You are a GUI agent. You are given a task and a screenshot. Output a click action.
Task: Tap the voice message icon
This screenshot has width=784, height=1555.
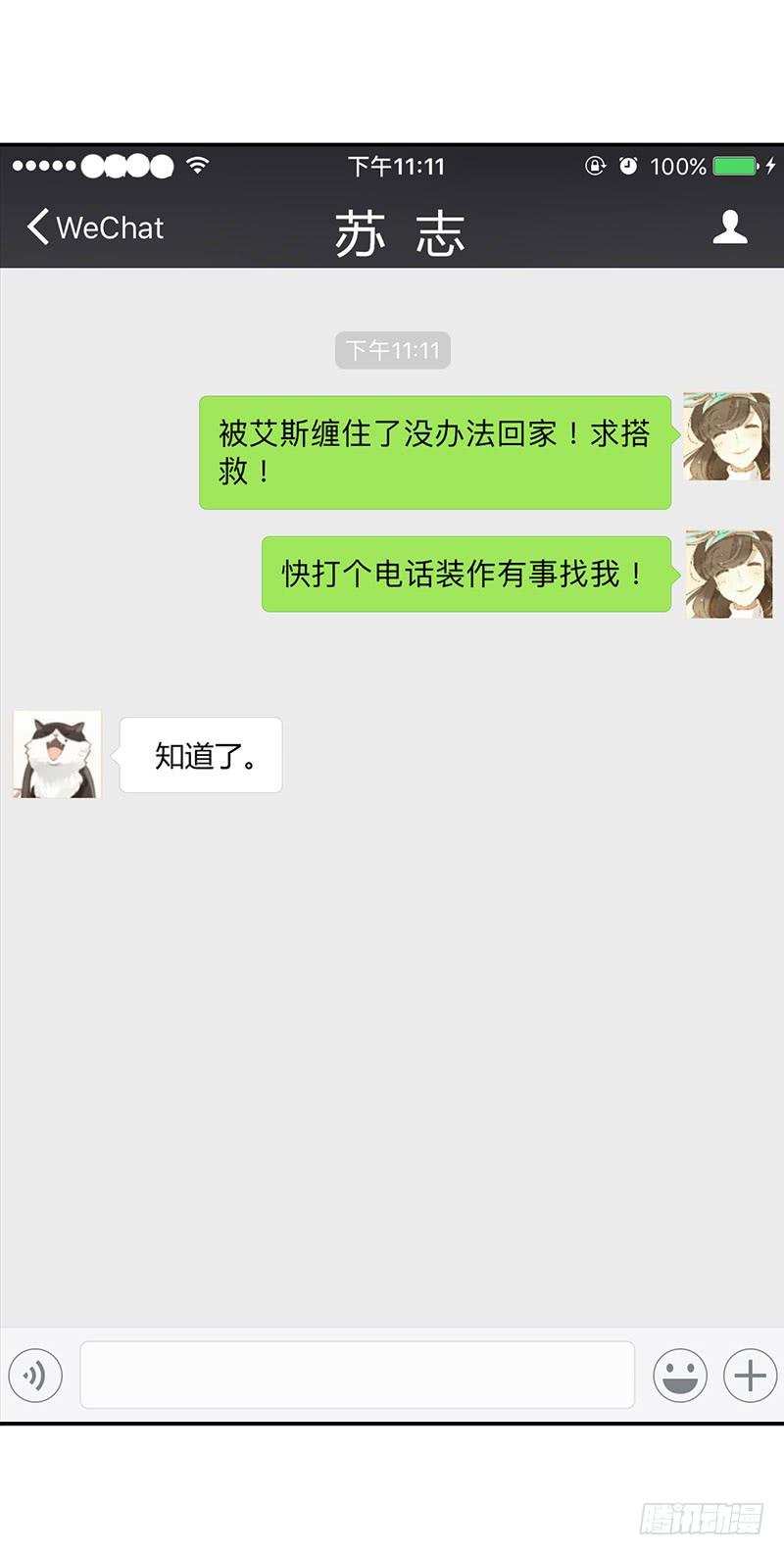[x=35, y=1376]
